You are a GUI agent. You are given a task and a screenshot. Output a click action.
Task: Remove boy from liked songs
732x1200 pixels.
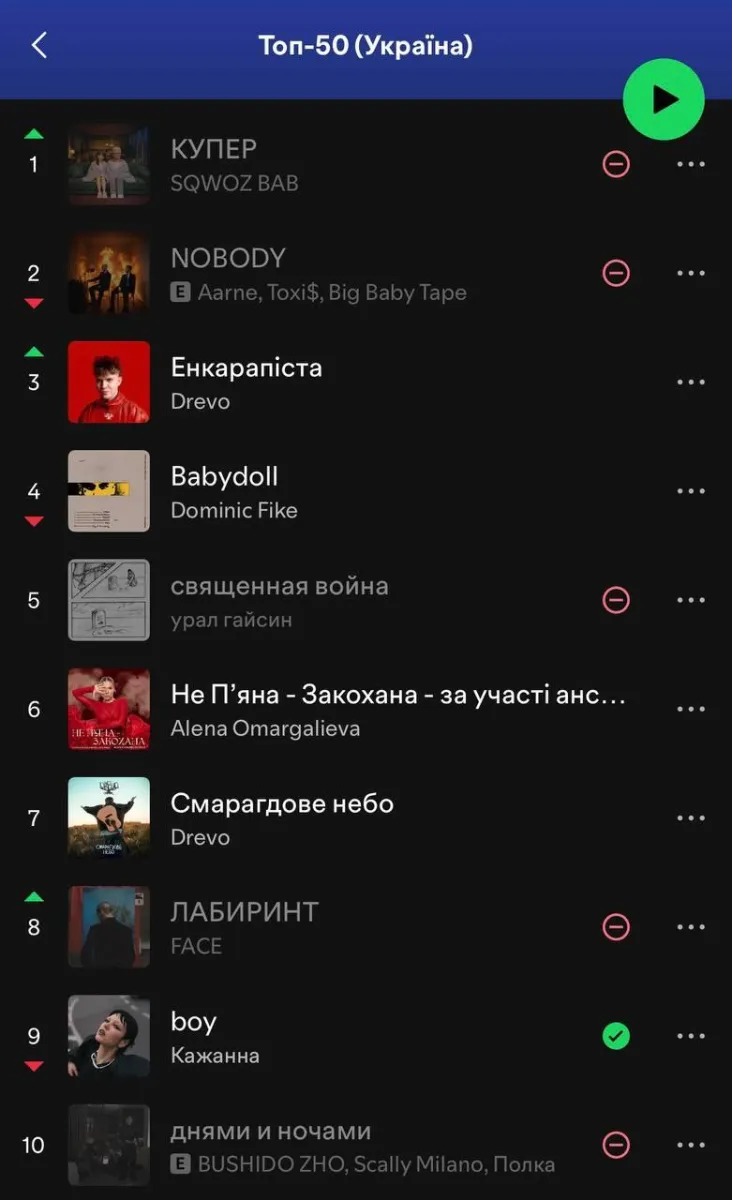tap(616, 1036)
